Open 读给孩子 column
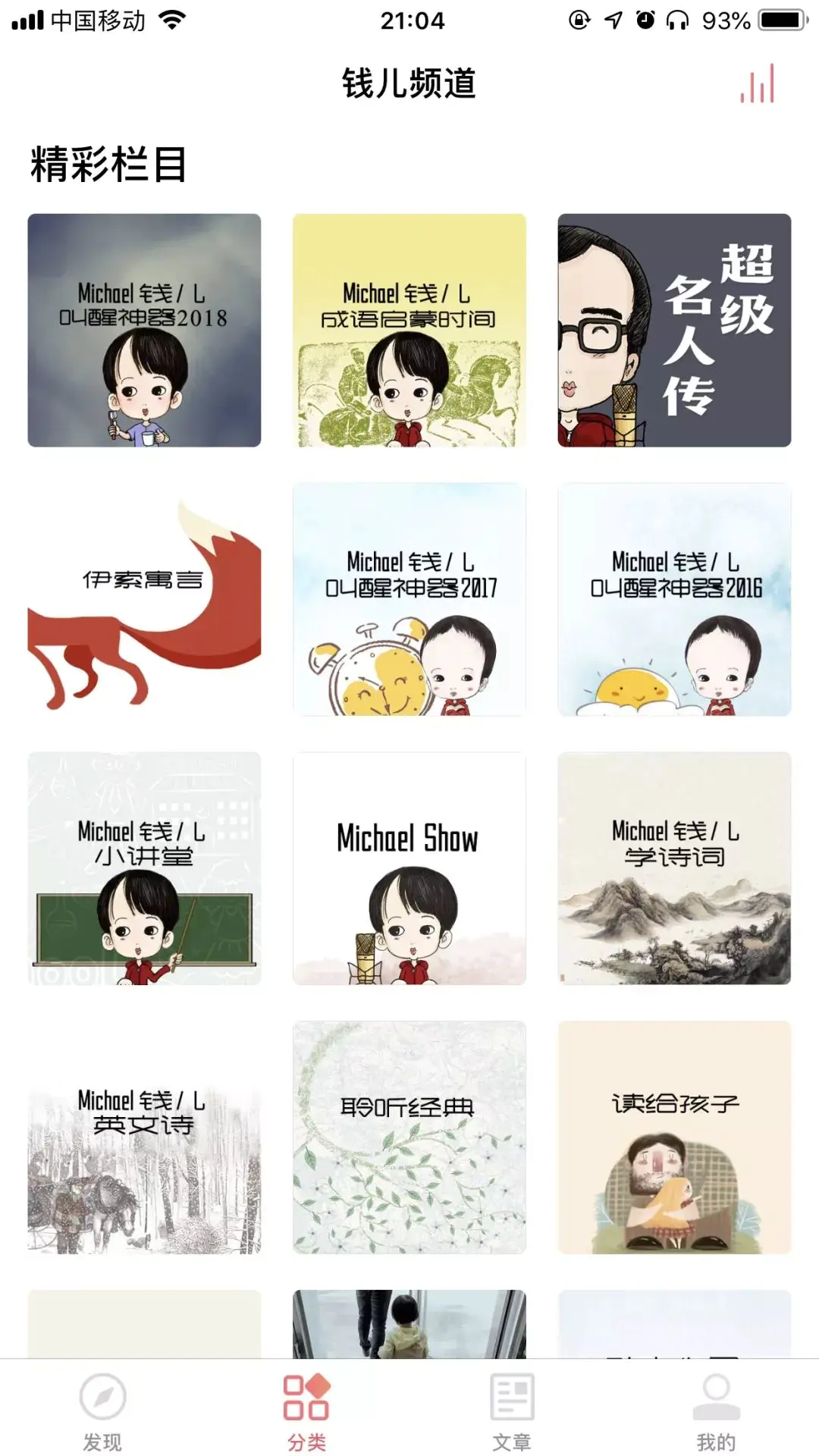The image size is (819, 1456). (674, 1137)
